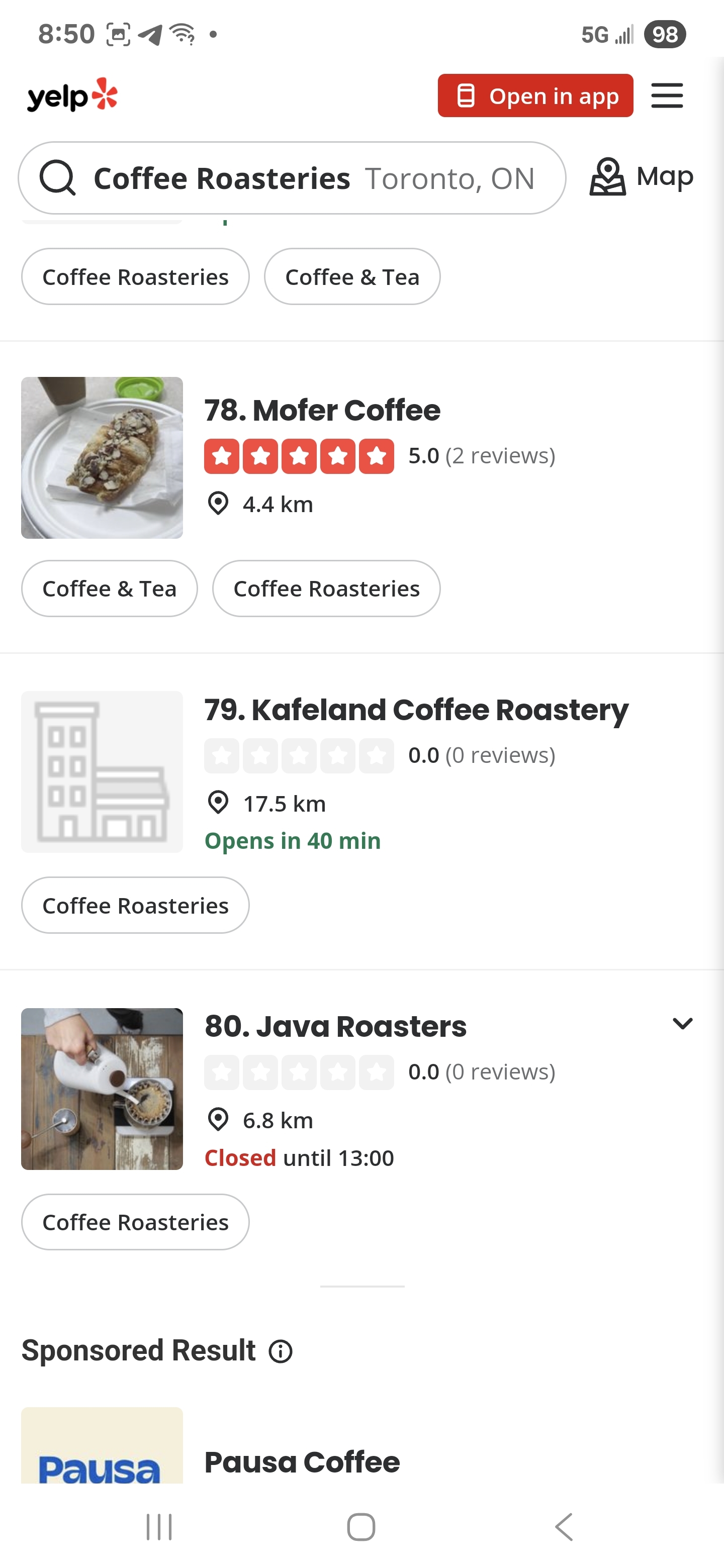724x1568 pixels.
Task: Open the Java Roasters listing
Action: (x=335, y=1026)
